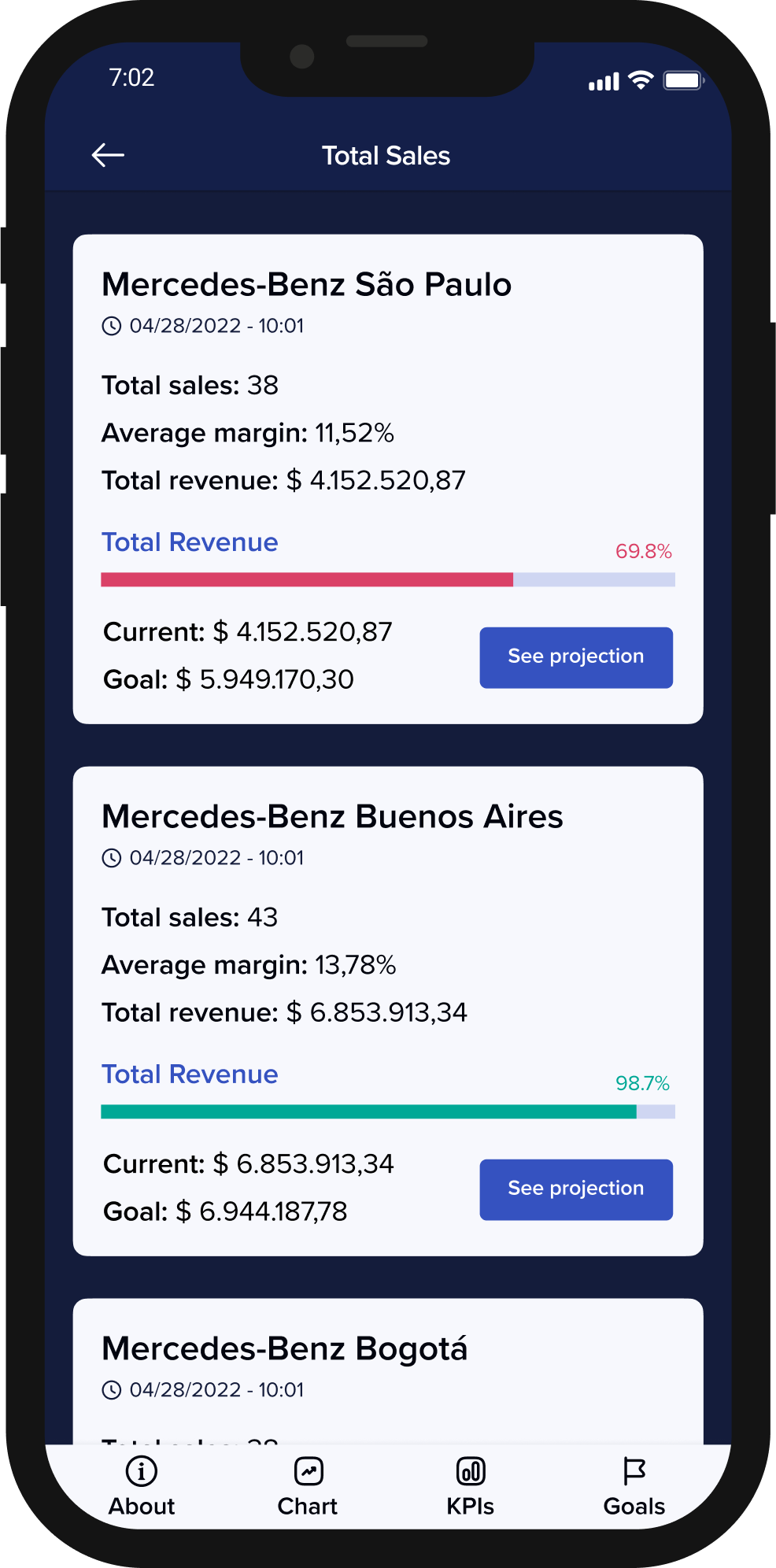The height and width of the screenshot is (1568, 776).
Task: Open the Goals tab
Action: pyautogui.click(x=634, y=1486)
